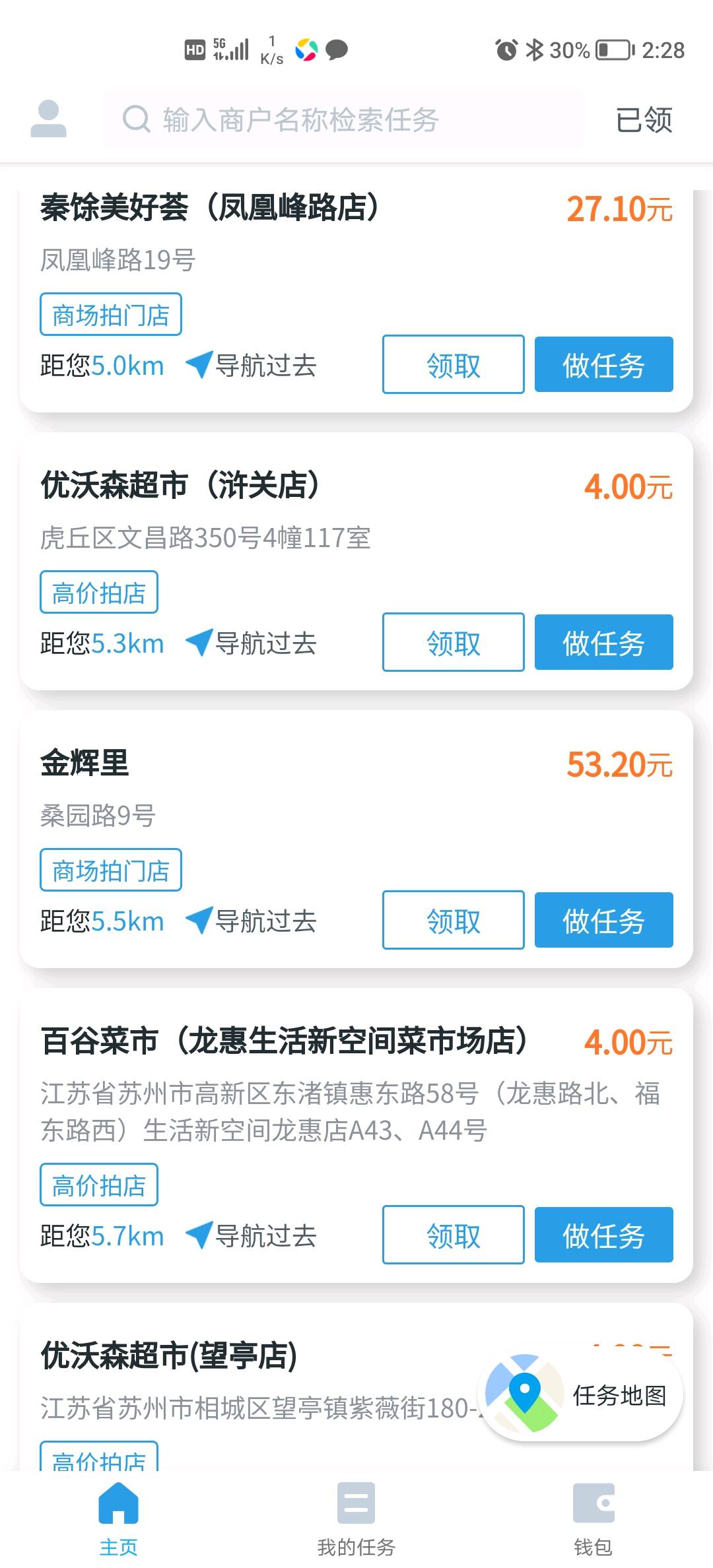Image resolution: width=713 pixels, height=1568 pixels.
Task: Click 做任务 for 优沃森超市（浒关店）
Action: (x=603, y=643)
